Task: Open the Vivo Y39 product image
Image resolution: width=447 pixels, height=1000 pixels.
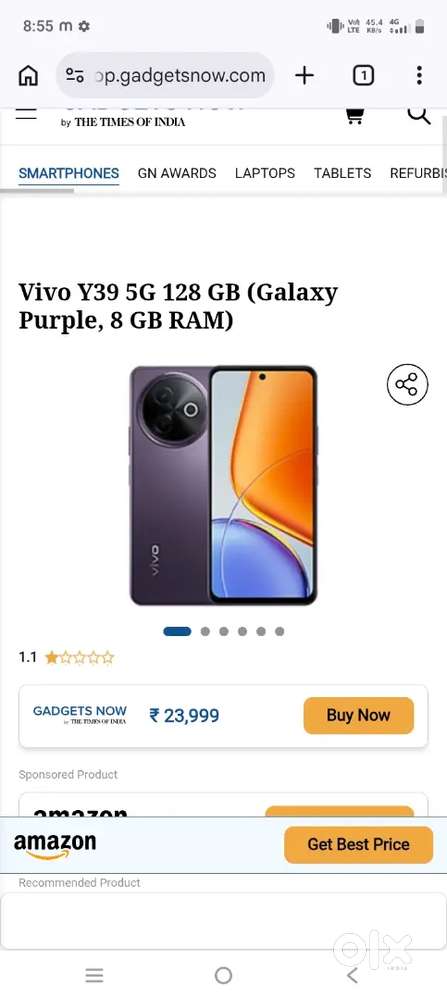Action: coord(224,485)
